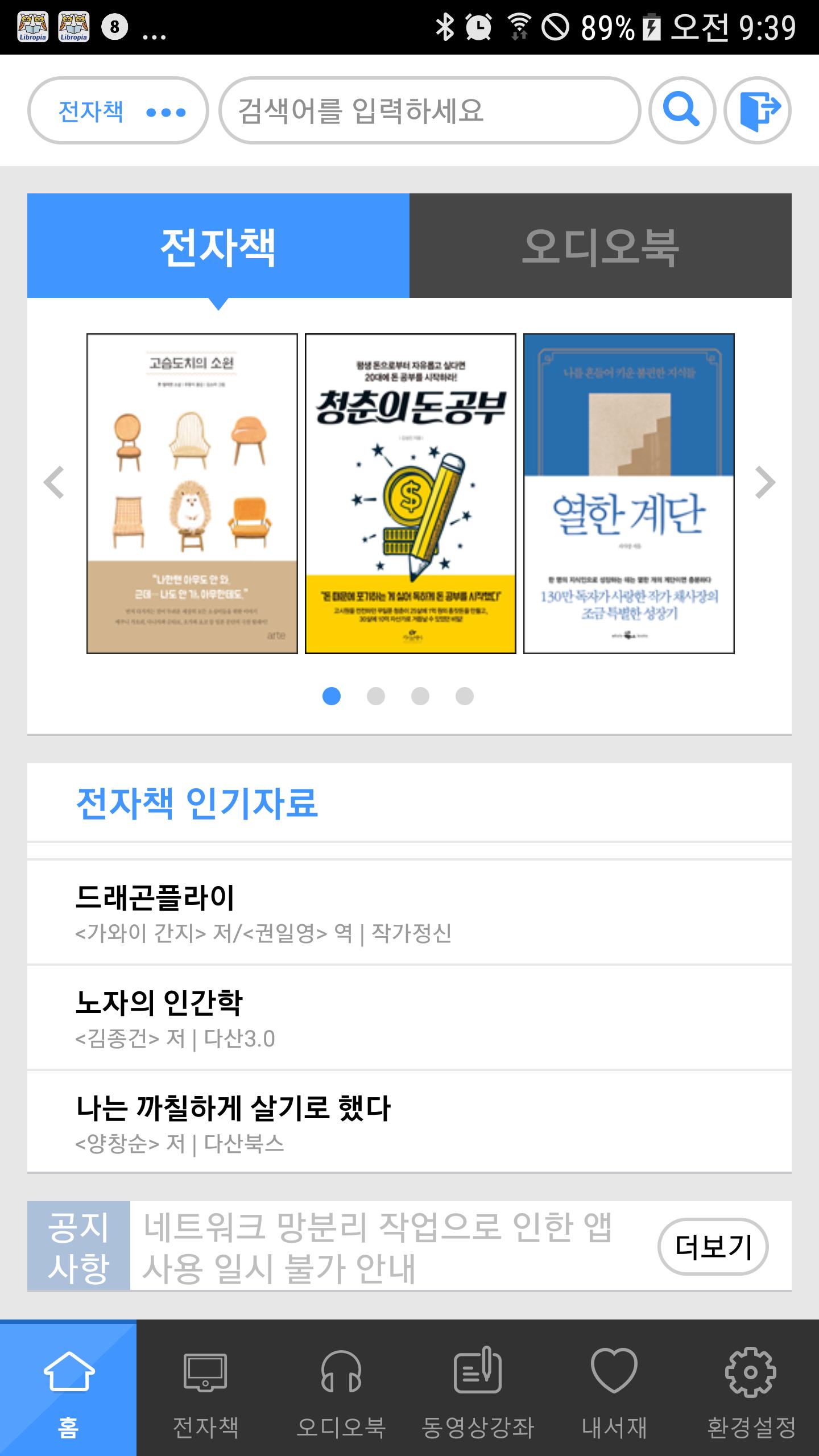This screenshot has height=1456, width=819.
Task: Open the book 청춘의 돈공부
Action: [411, 493]
